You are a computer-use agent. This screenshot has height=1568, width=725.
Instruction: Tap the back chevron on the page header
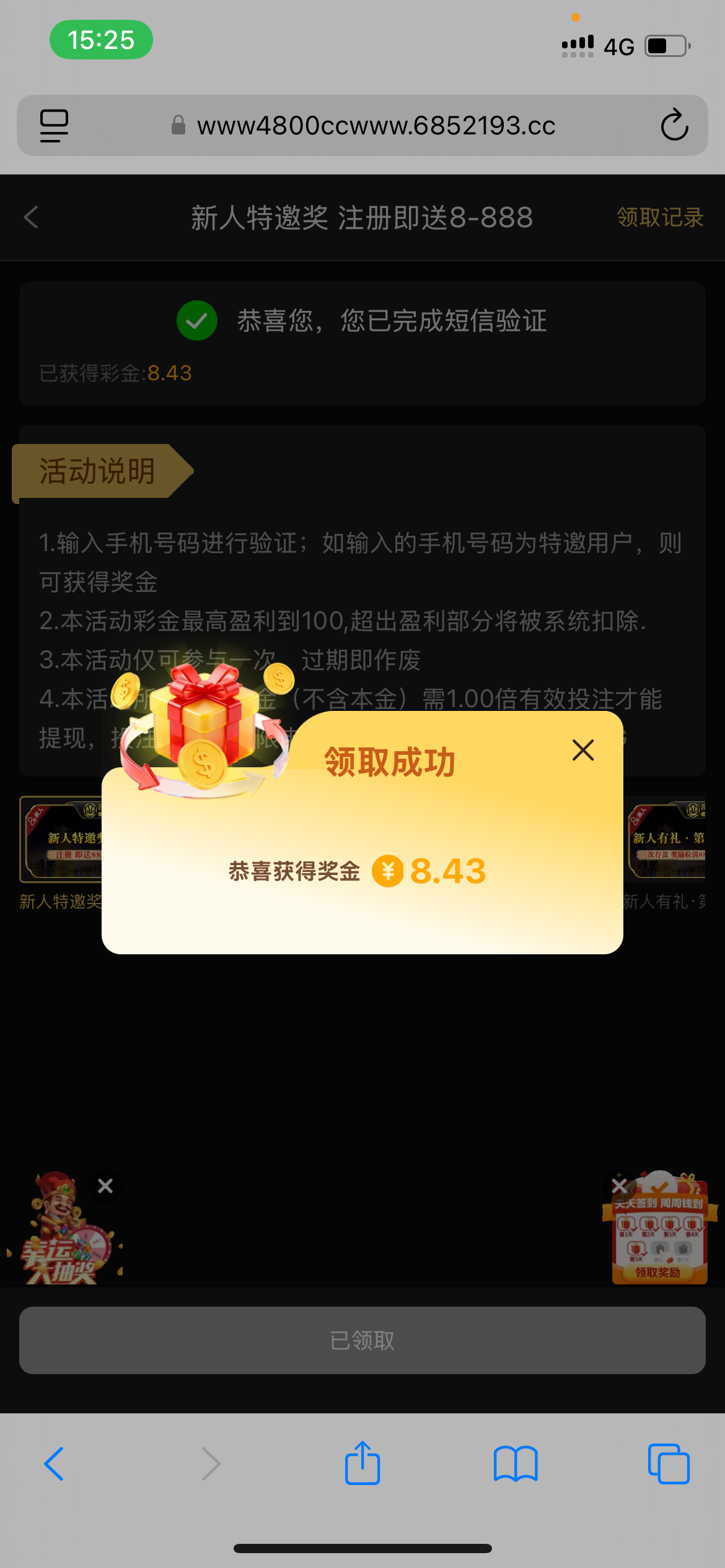coord(30,218)
